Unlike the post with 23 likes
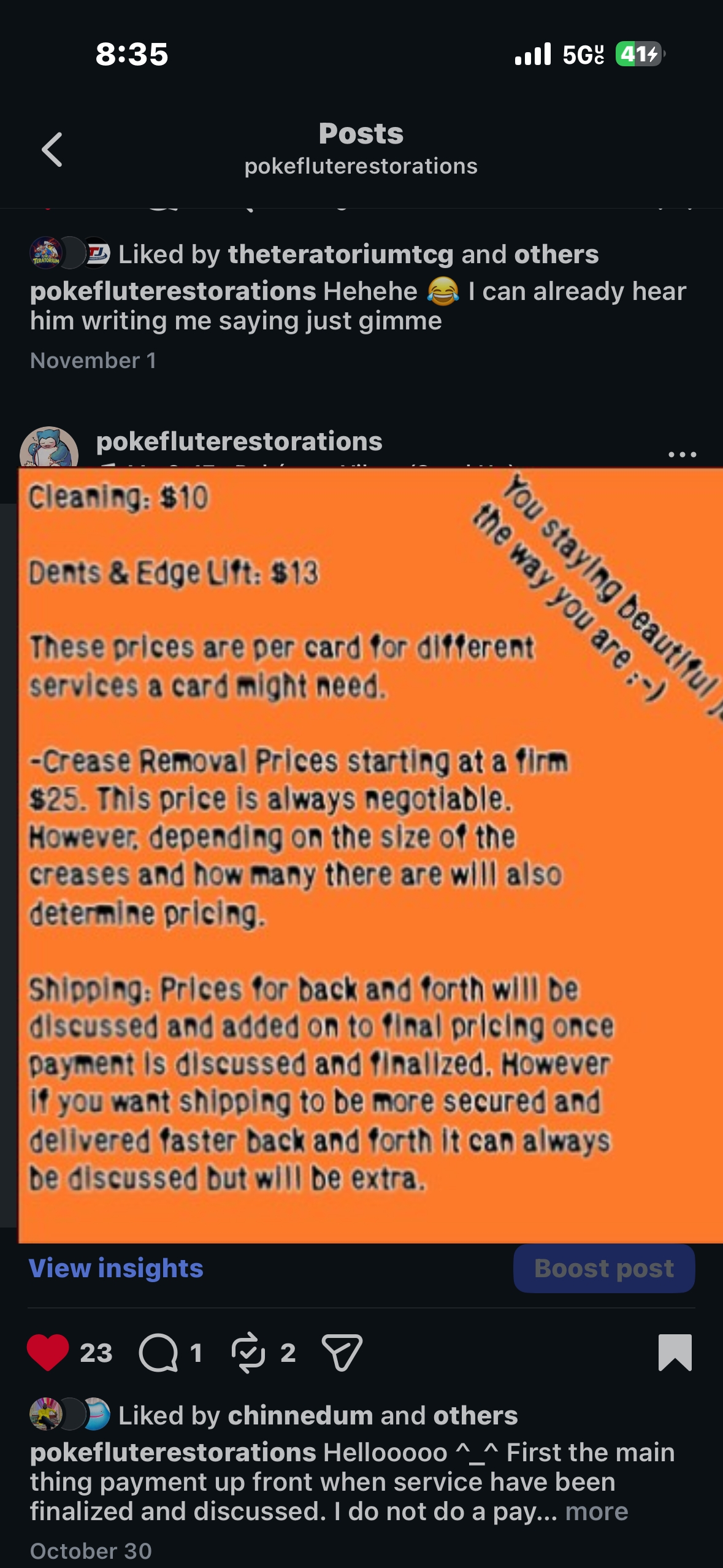This screenshot has height=1568, width=723. point(48,1352)
